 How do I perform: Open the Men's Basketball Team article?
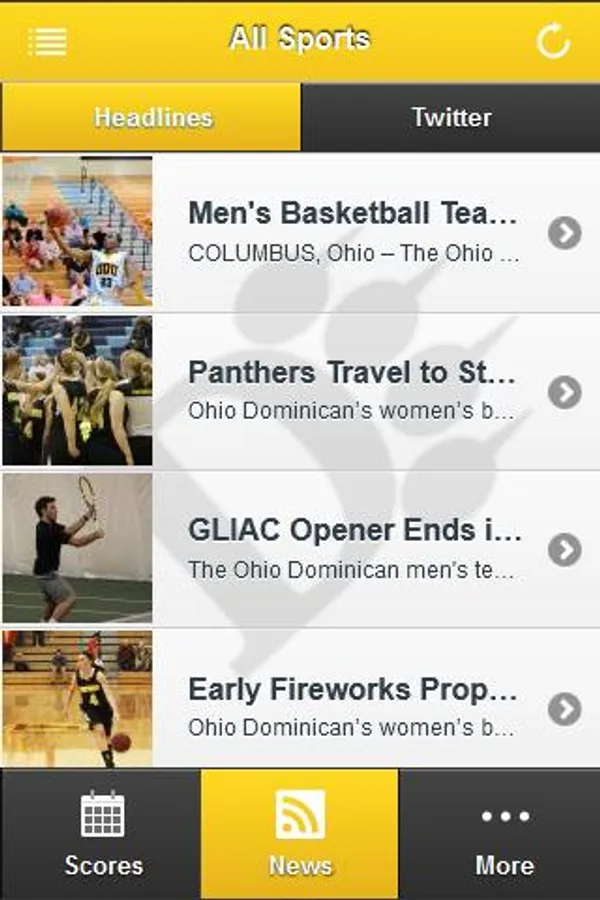pyautogui.click(x=353, y=232)
